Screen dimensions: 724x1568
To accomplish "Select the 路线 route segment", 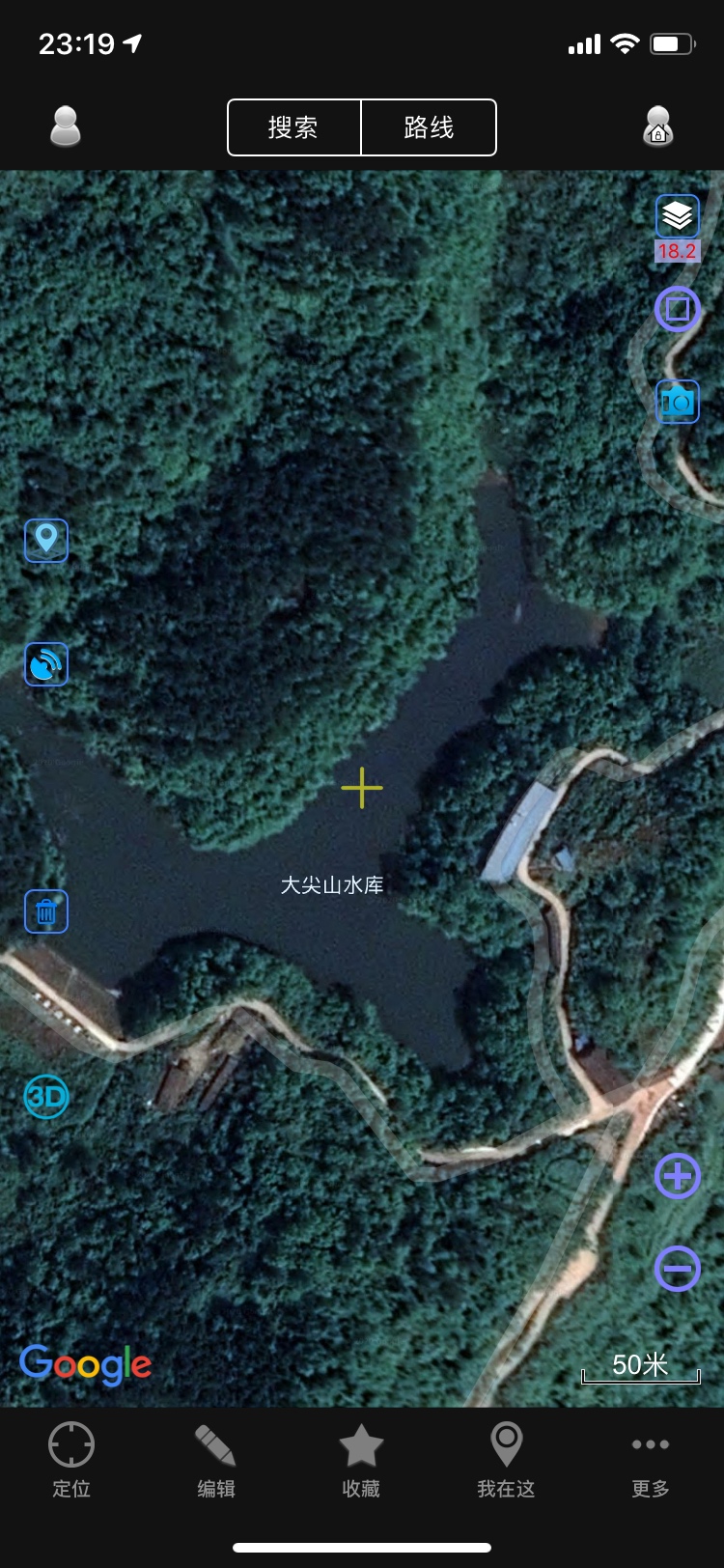I will [429, 127].
